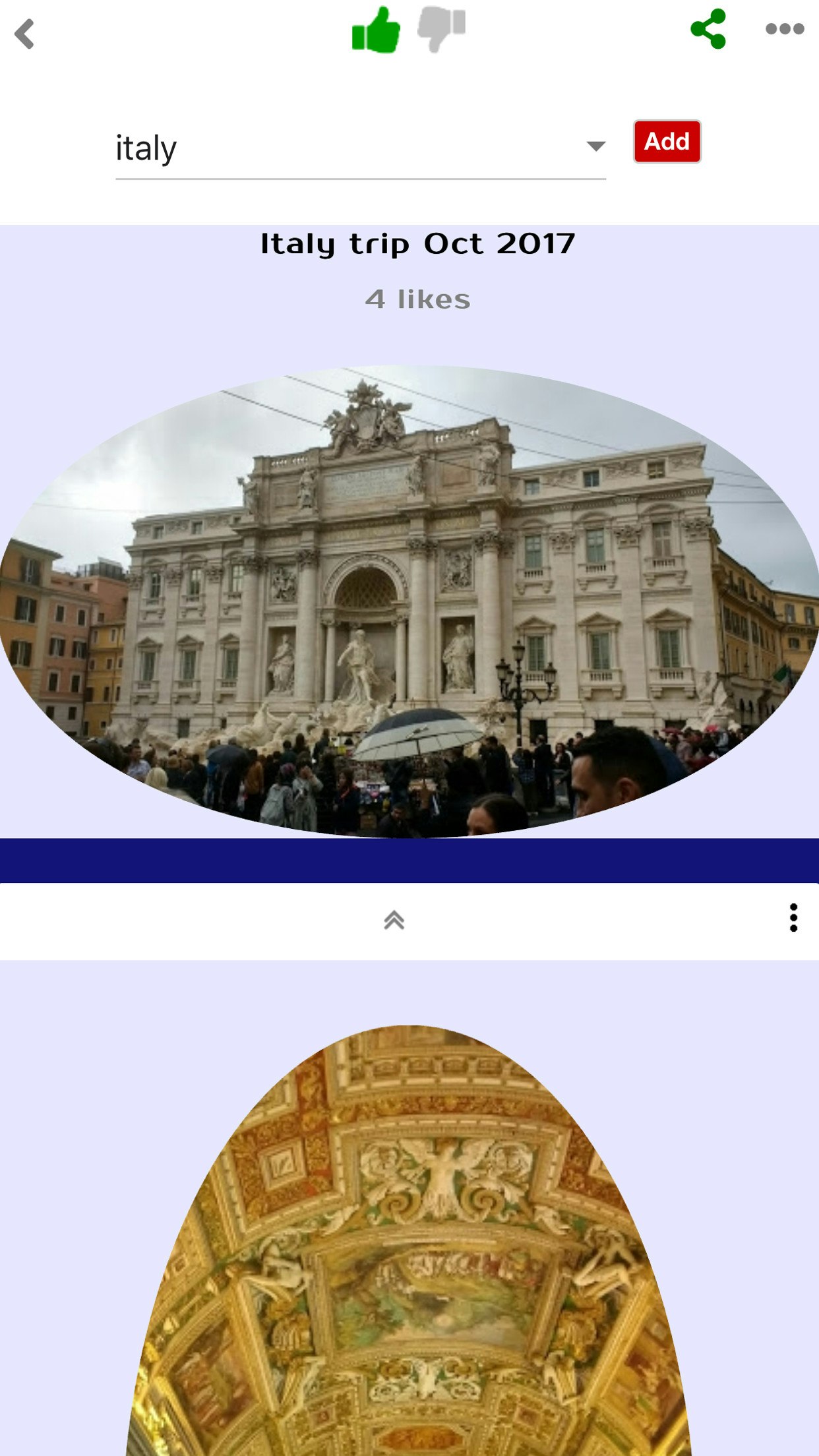Open the Trevi Fountain oval photo
Viewport: 819px width, 1456px height.
pos(409,601)
